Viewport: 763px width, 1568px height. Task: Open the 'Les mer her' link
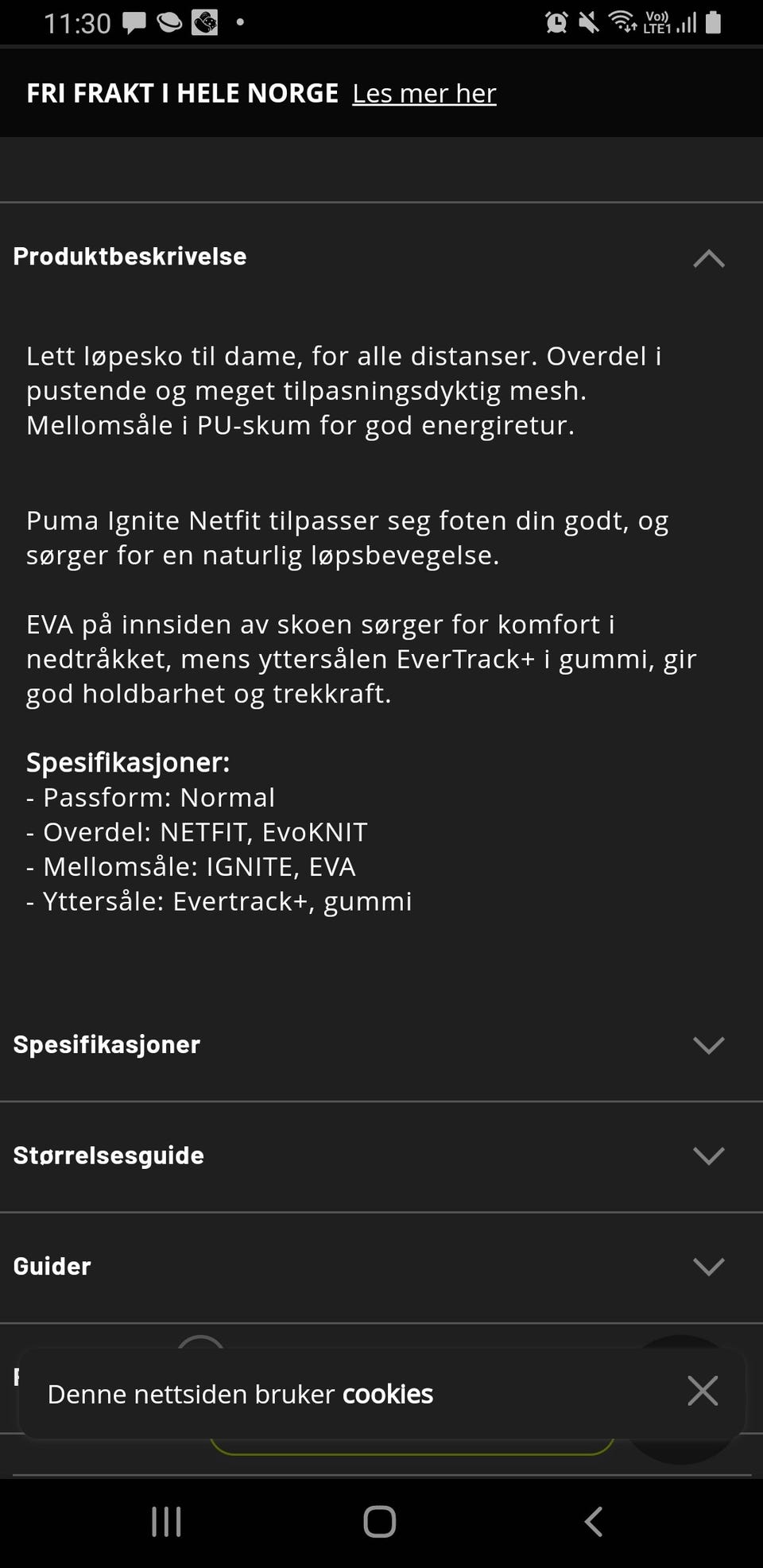424,93
